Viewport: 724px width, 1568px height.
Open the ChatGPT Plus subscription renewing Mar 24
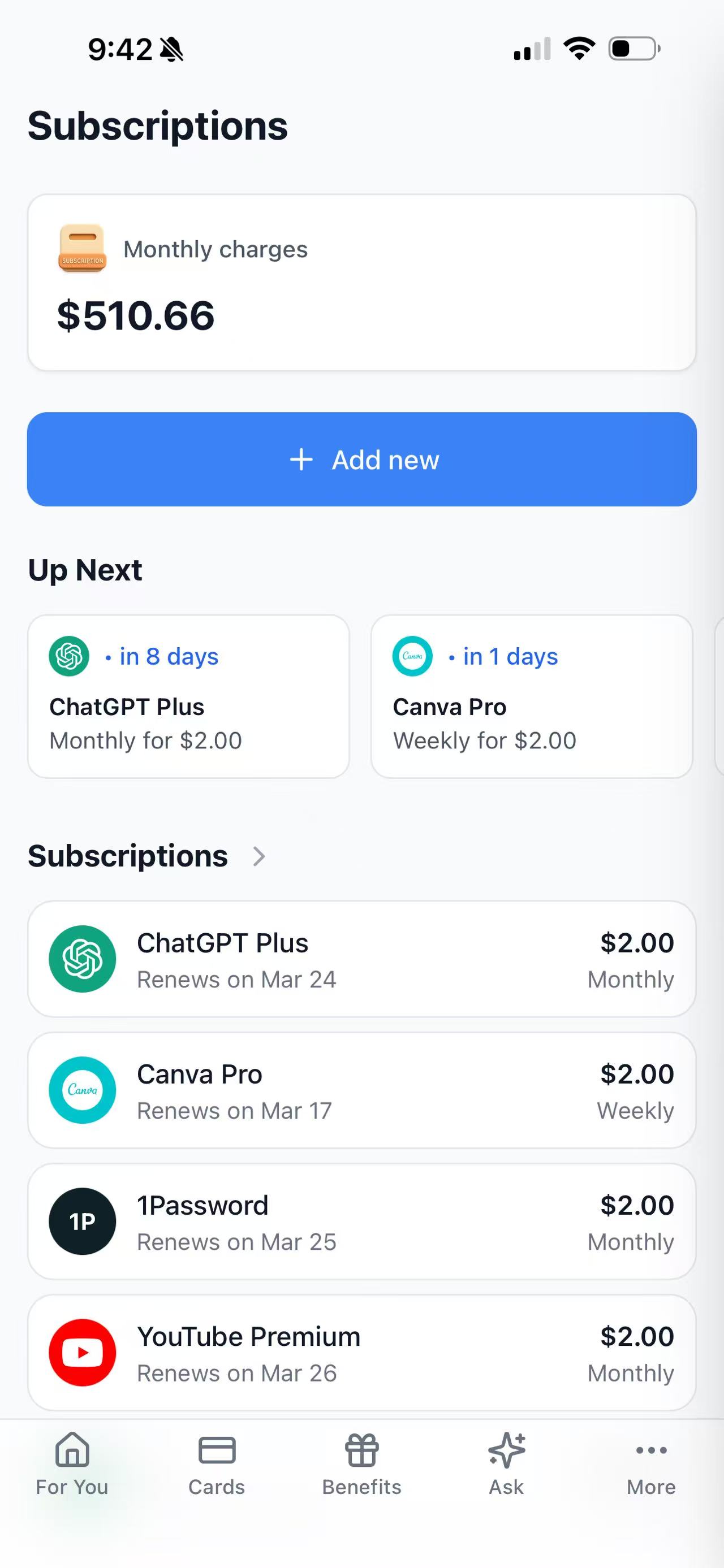[x=361, y=959]
